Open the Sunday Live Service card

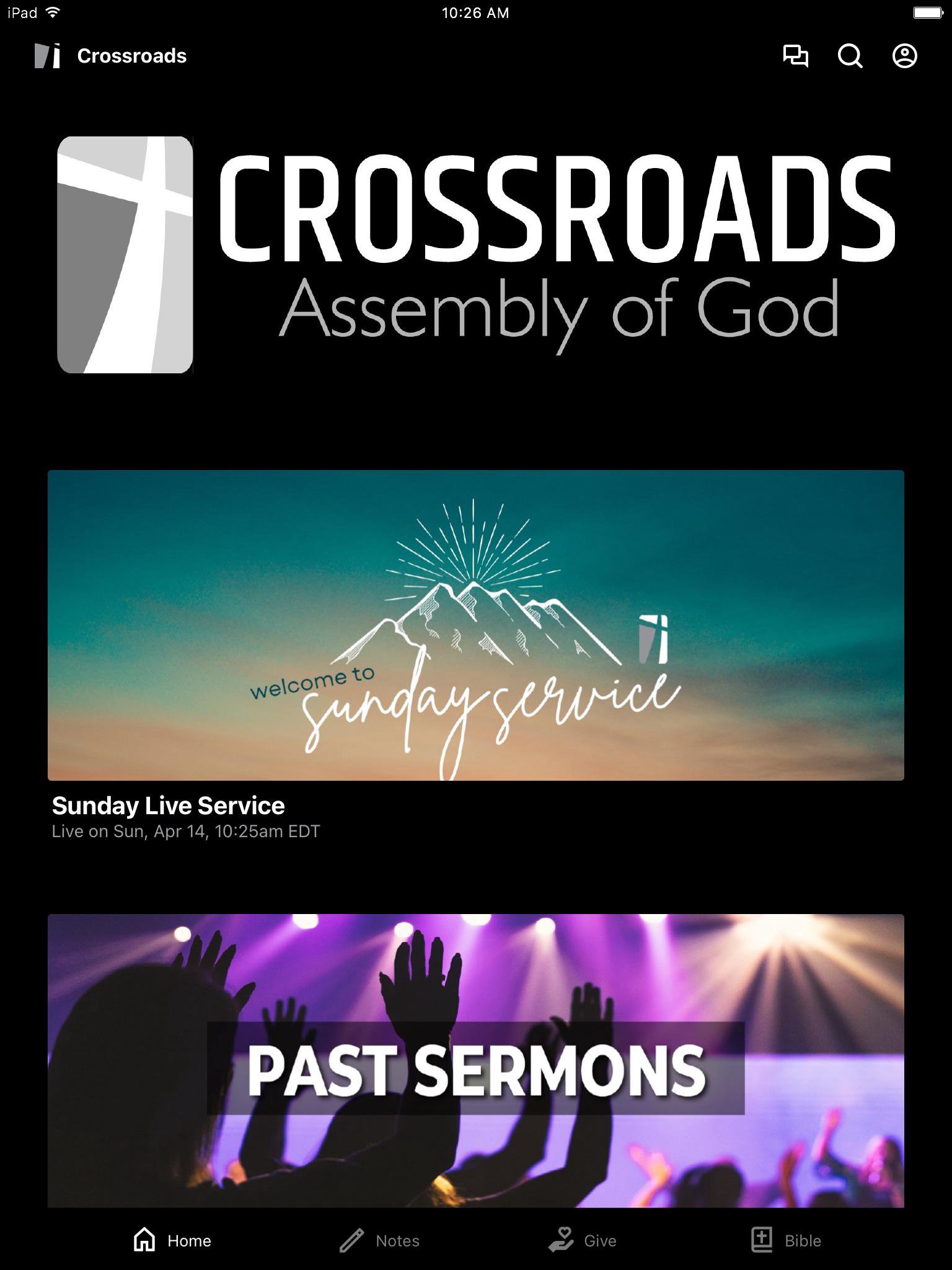pyautogui.click(x=476, y=625)
